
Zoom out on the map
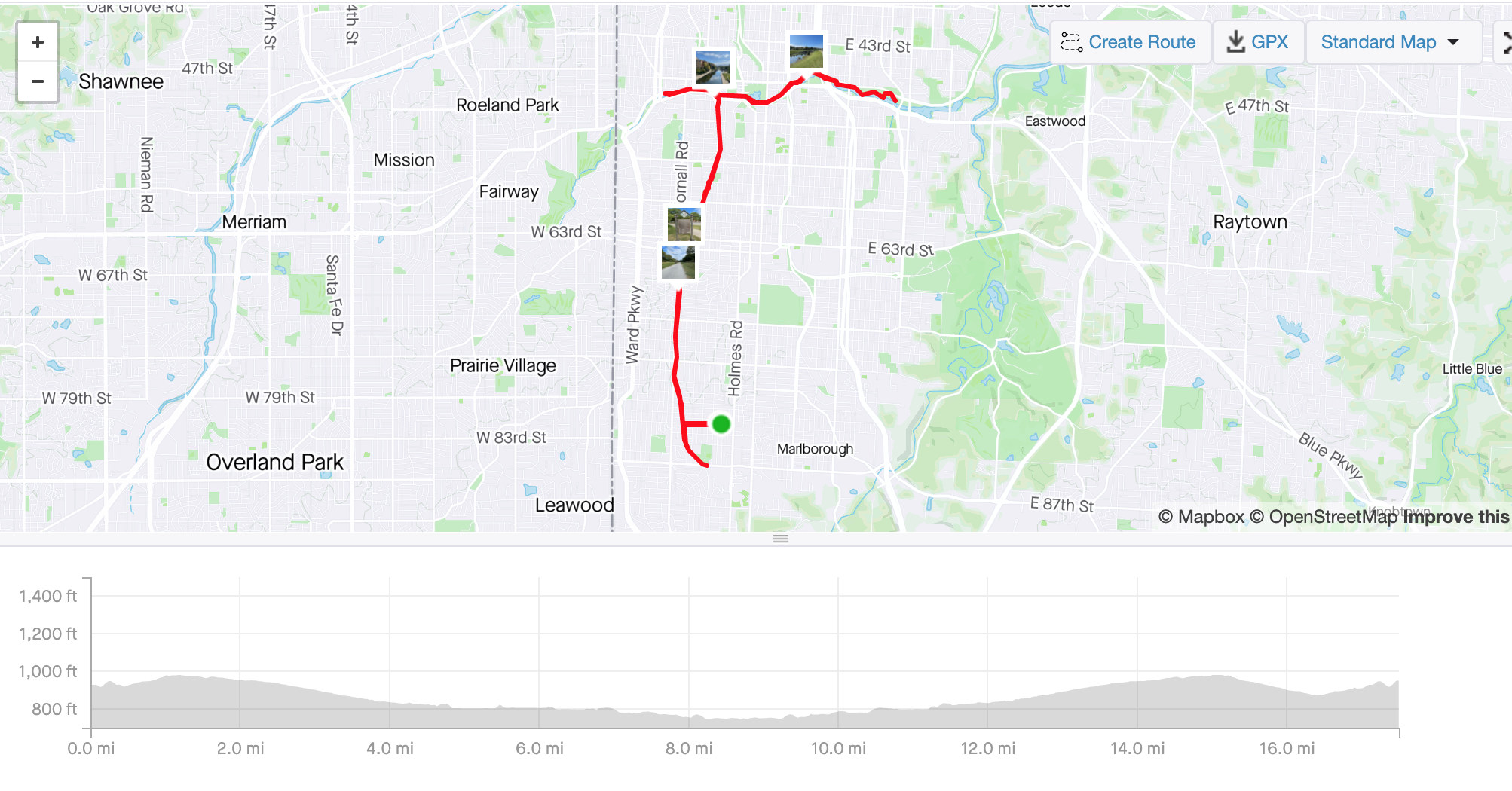click(38, 81)
